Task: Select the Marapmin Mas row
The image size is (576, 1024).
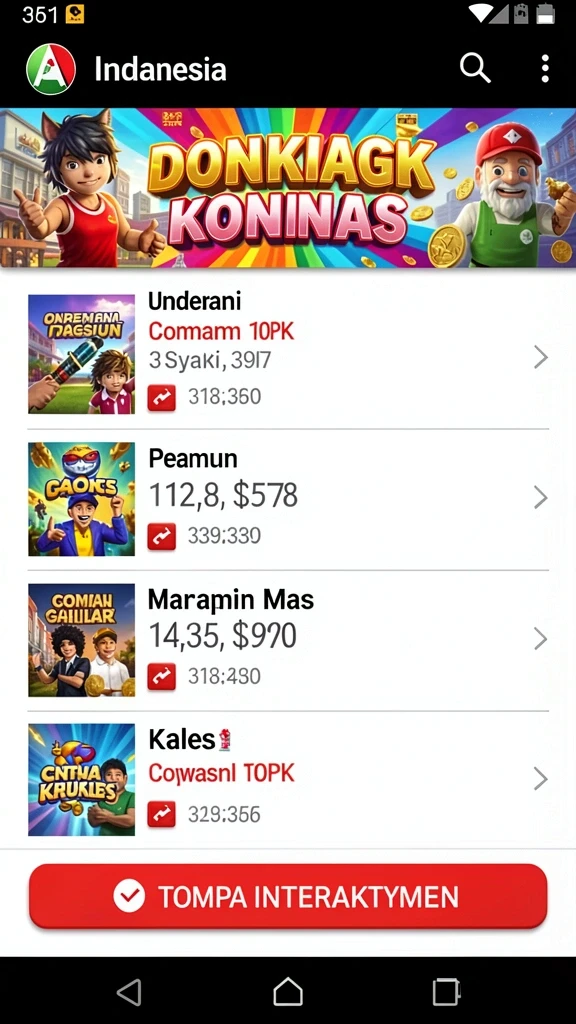Action: coord(288,640)
